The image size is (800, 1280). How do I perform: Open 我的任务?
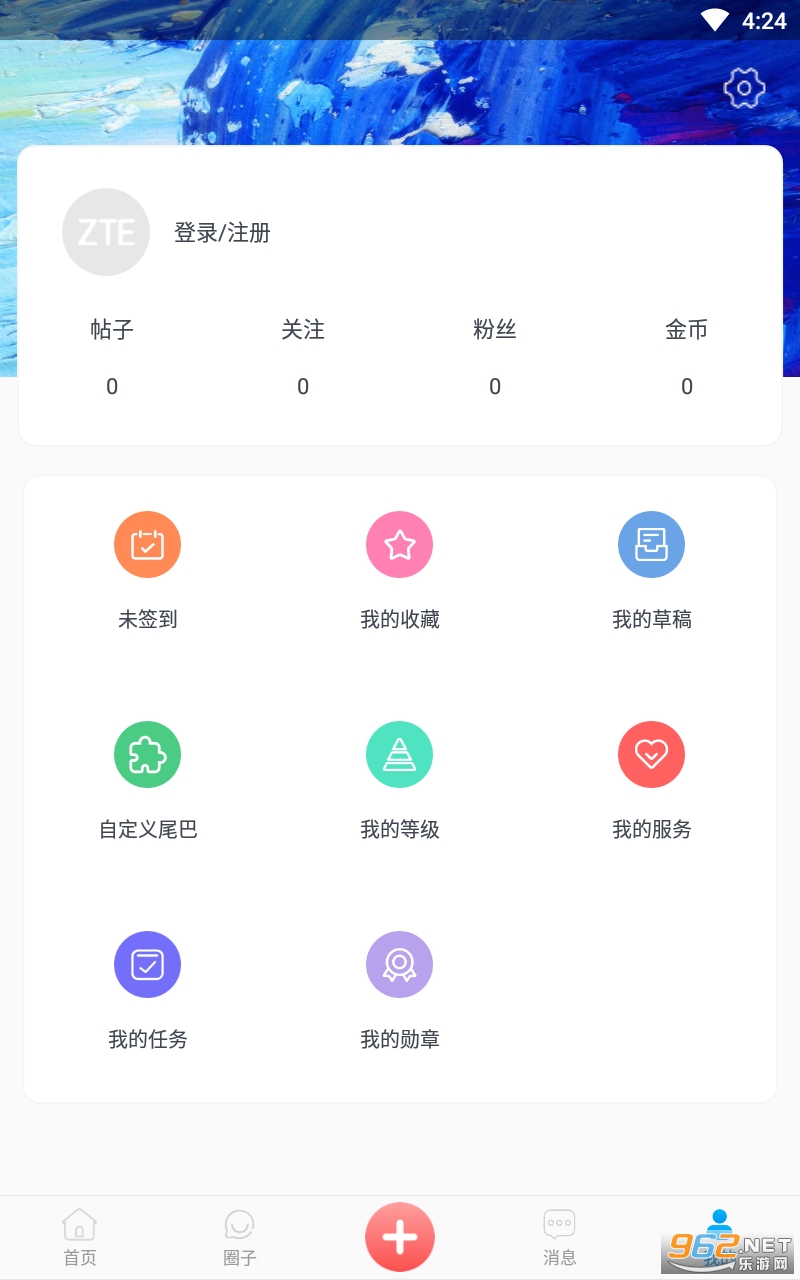click(x=147, y=991)
